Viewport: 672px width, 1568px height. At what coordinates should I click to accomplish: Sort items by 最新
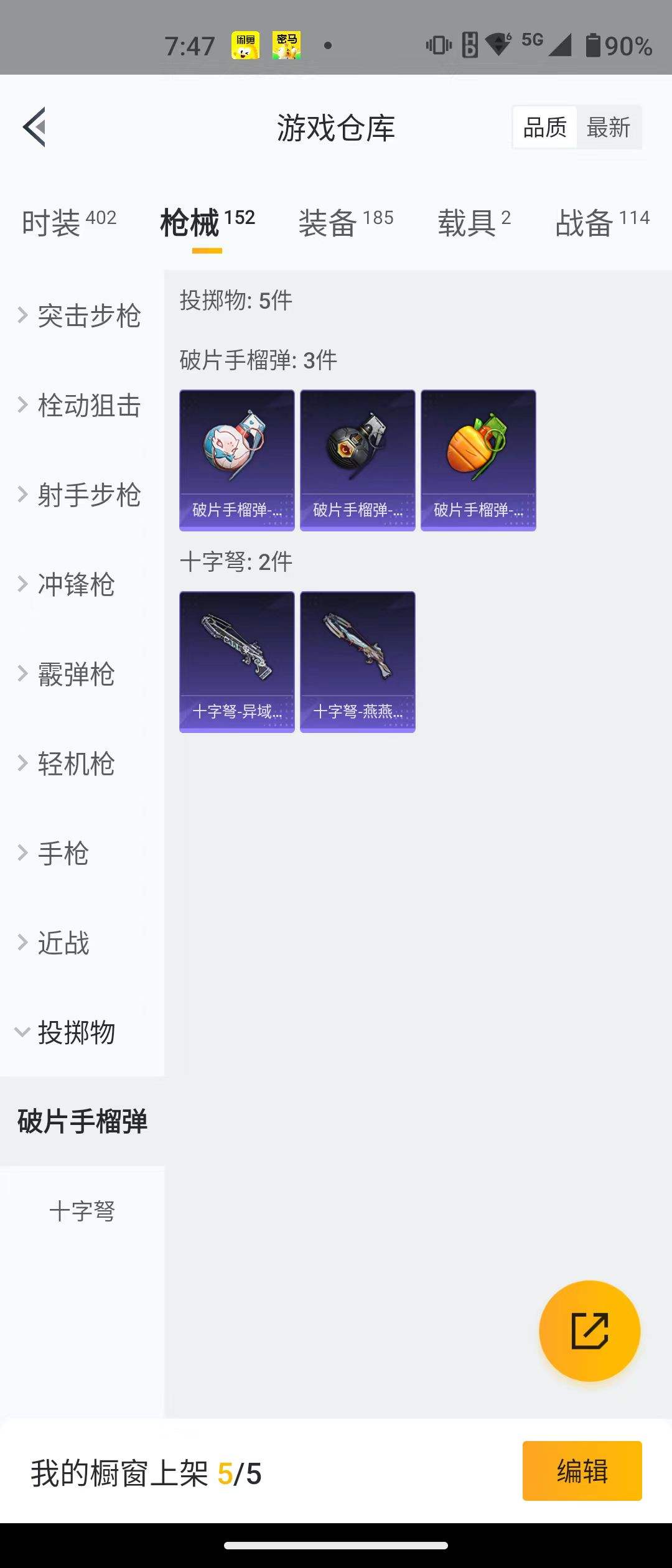pyautogui.click(x=609, y=128)
